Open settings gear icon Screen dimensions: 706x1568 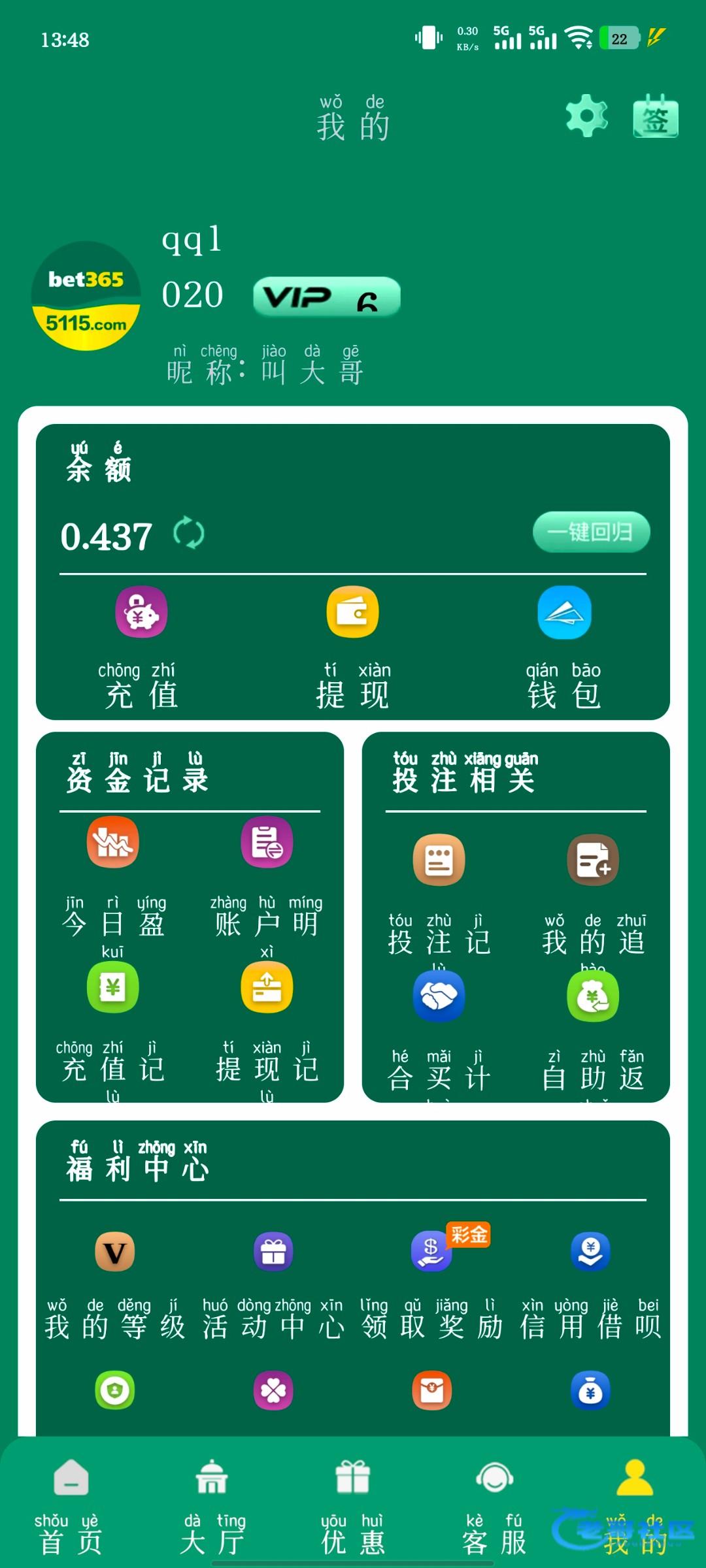click(x=586, y=116)
